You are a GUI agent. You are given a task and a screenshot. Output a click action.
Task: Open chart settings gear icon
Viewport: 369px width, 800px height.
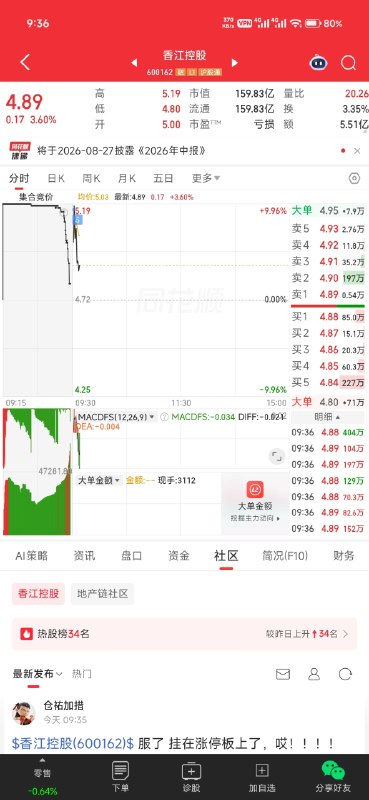(x=354, y=178)
